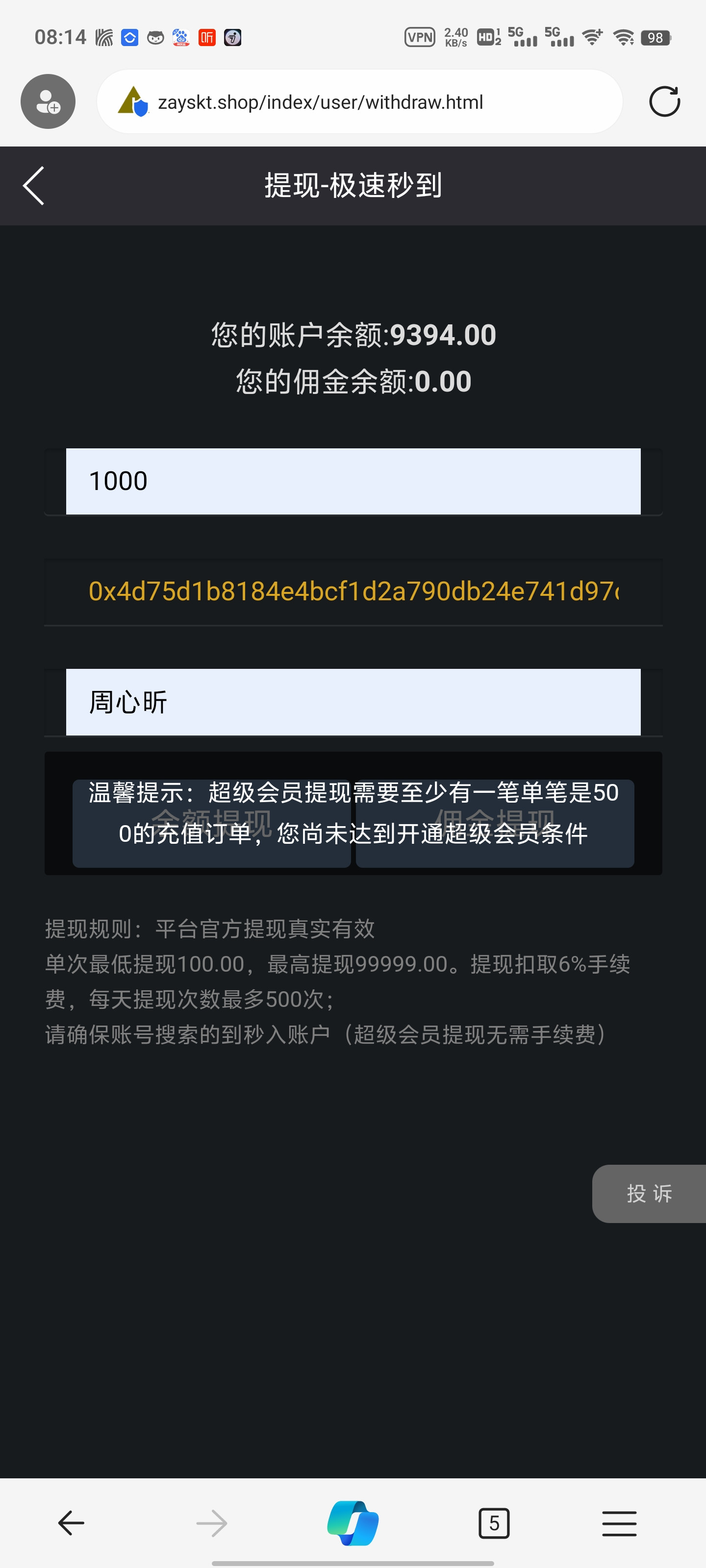Open the browser profile avatar
Image resolution: width=706 pixels, height=1568 pixels.
(48, 101)
